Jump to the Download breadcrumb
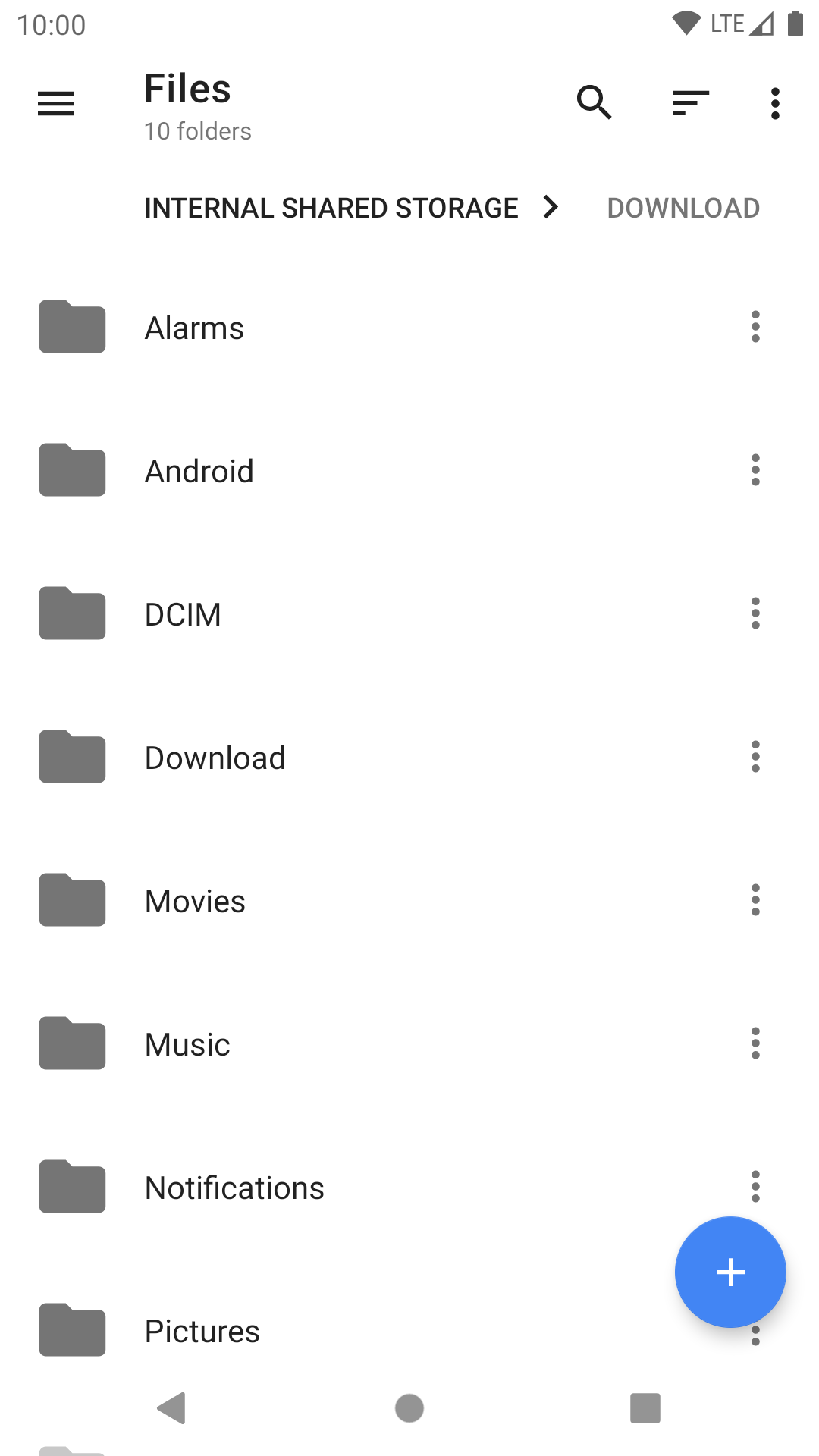This screenshot has width=819, height=1456. click(x=683, y=208)
